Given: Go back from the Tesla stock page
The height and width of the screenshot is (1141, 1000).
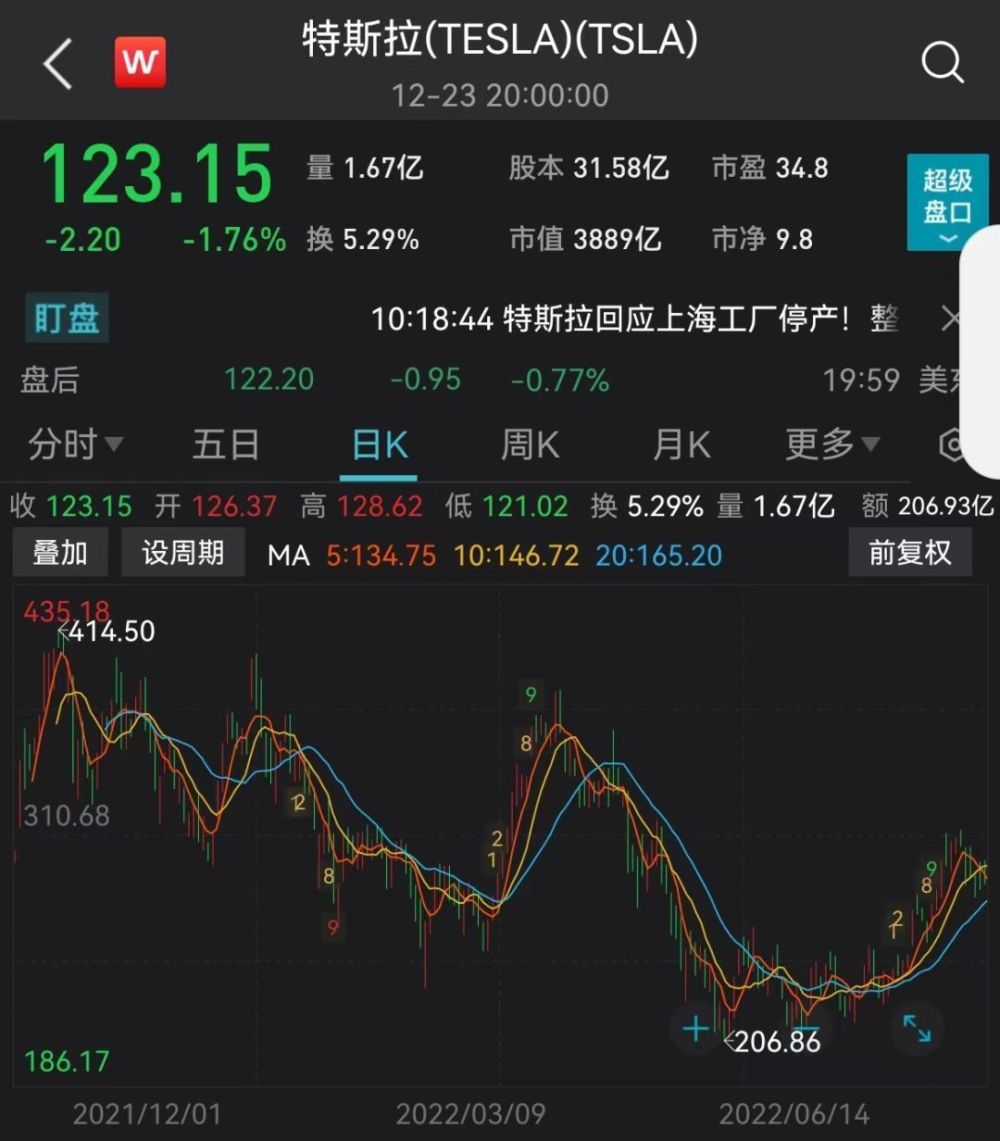Looking at the screenshot, I should coord(58,65).
